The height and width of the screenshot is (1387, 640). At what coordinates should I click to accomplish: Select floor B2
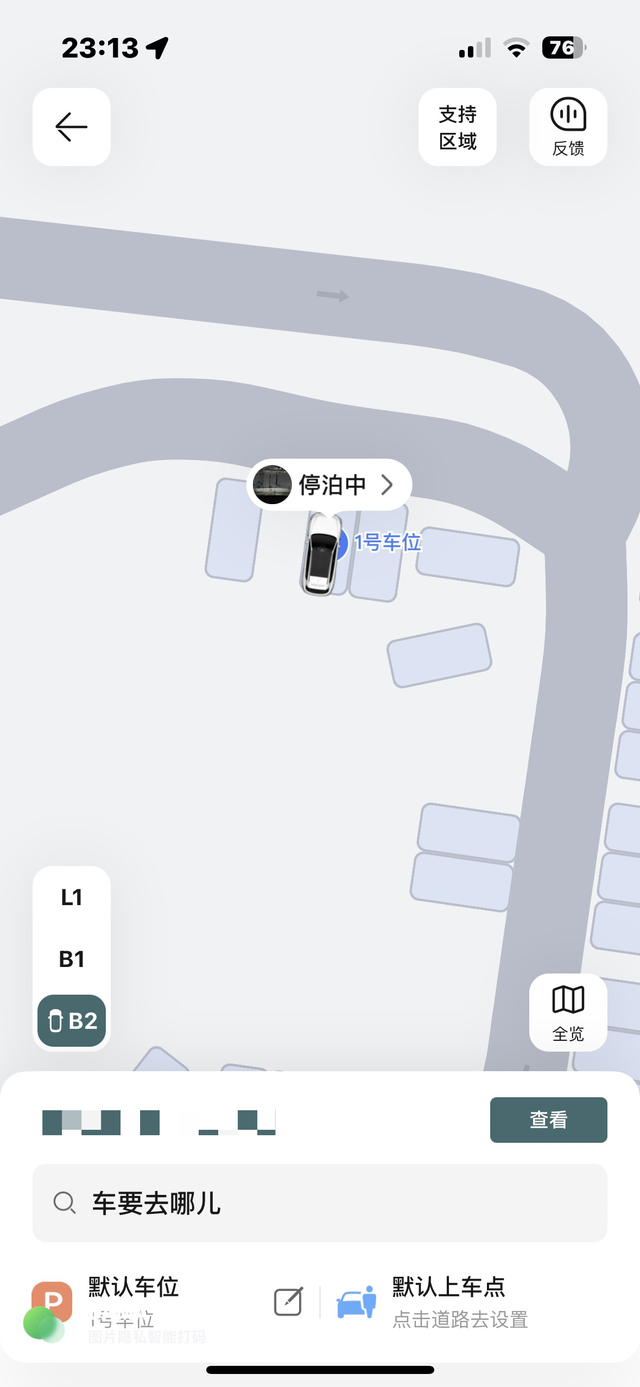click(x=71, y=1021)
